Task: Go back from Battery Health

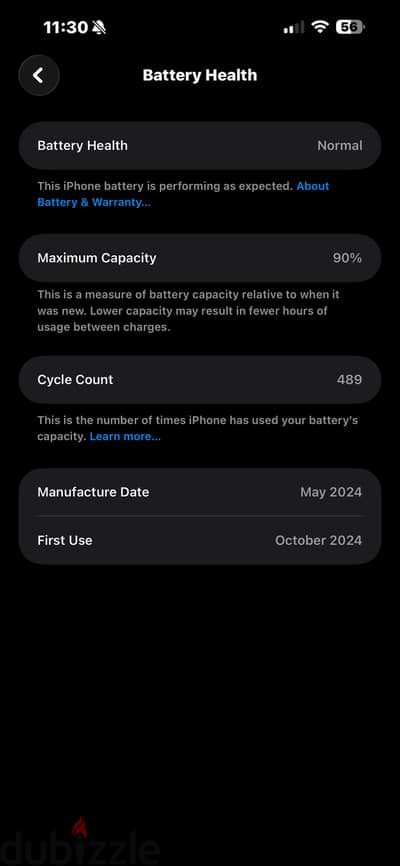Action: [39, 75]
